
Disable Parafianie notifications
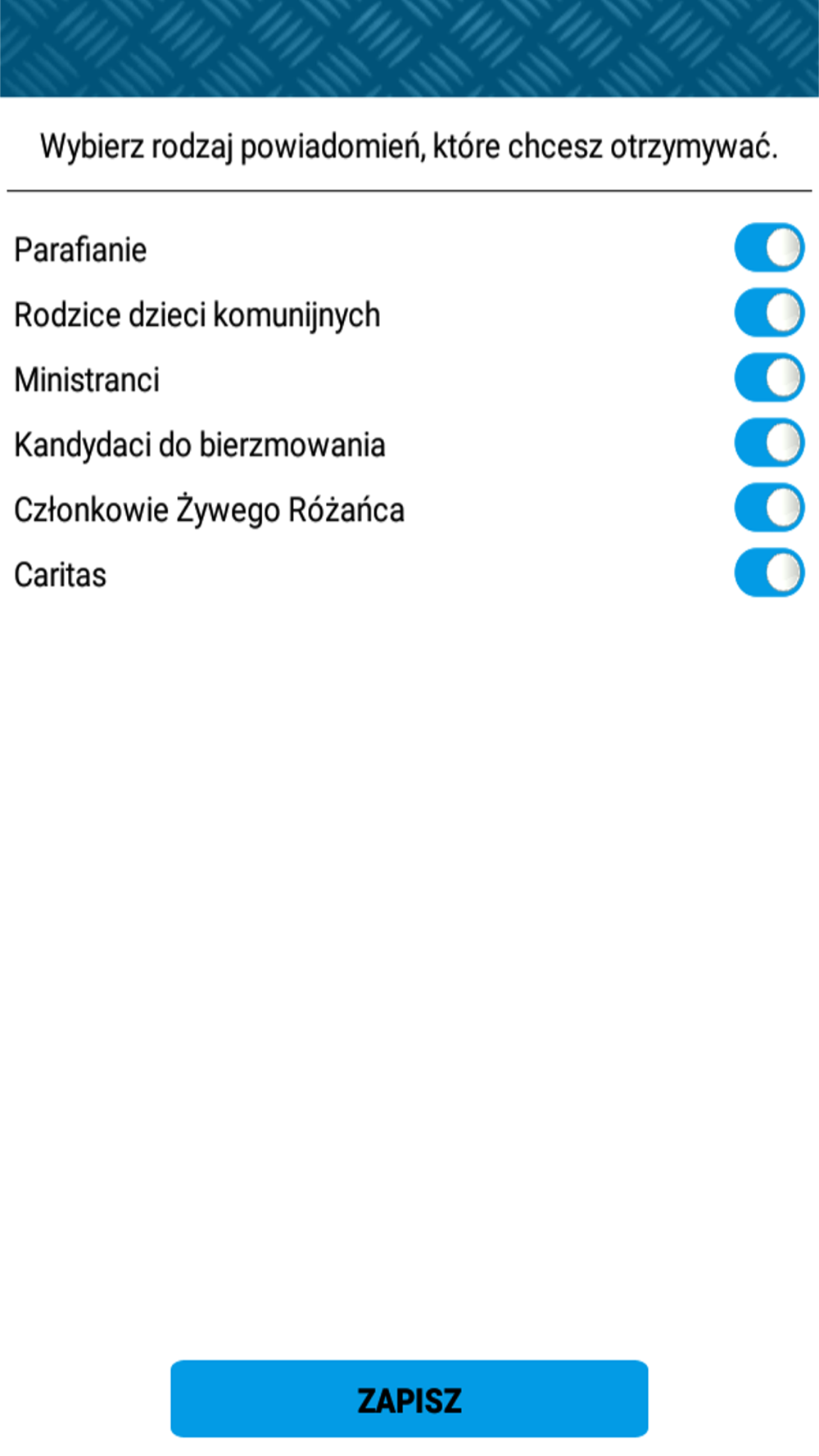[x=769, y=247]
